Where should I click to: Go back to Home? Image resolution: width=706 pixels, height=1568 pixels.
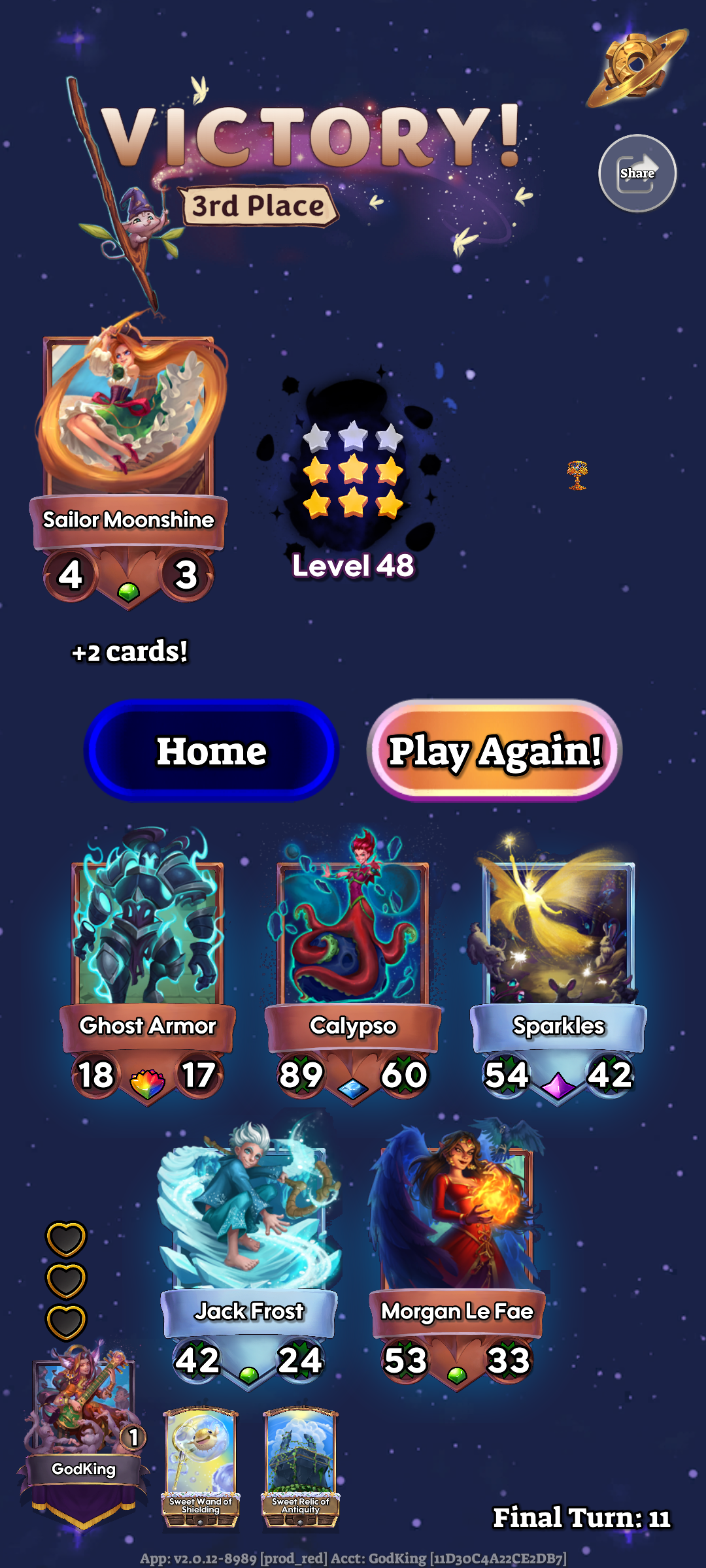click(x=211, y=751)
